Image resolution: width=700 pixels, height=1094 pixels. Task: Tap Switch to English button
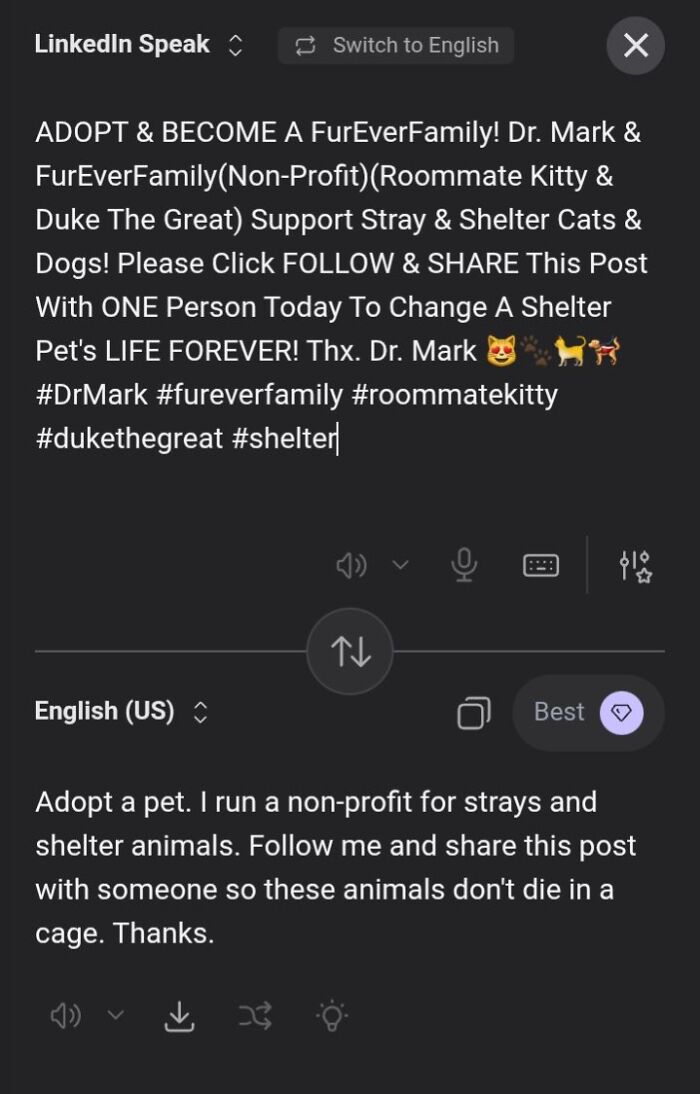pyautogui.click(x=396, y=45)
